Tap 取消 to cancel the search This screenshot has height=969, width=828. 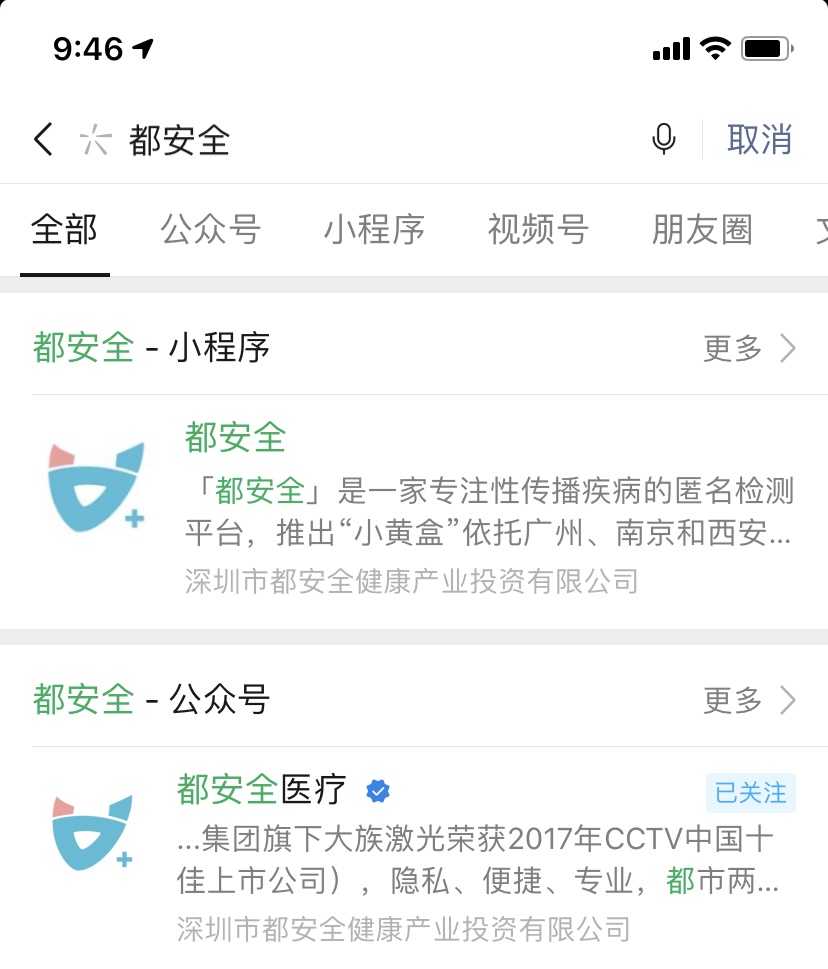(757, 140)
